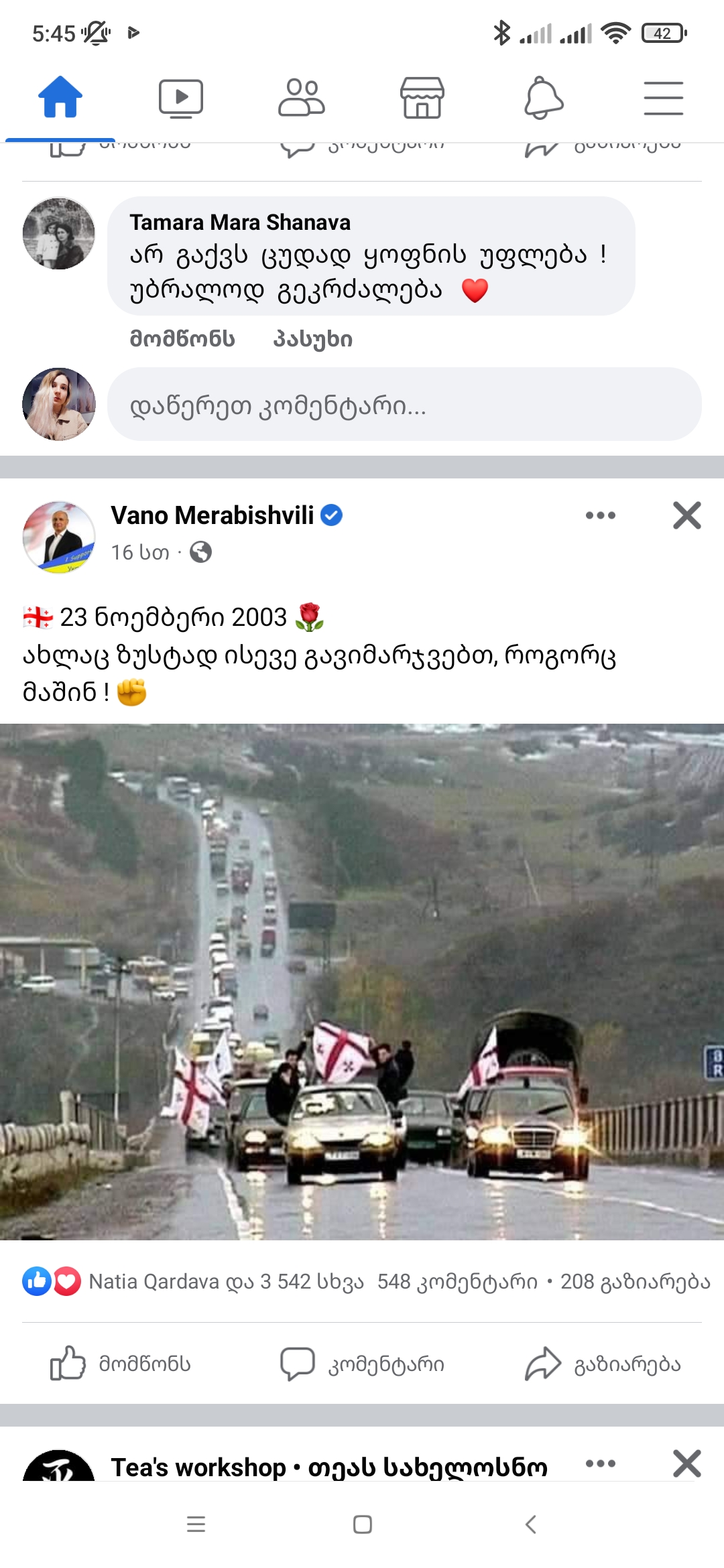Viewport: 724px width, 1568px height.
Task: Open the post photo of cars with flags
Action: point(362,981)
